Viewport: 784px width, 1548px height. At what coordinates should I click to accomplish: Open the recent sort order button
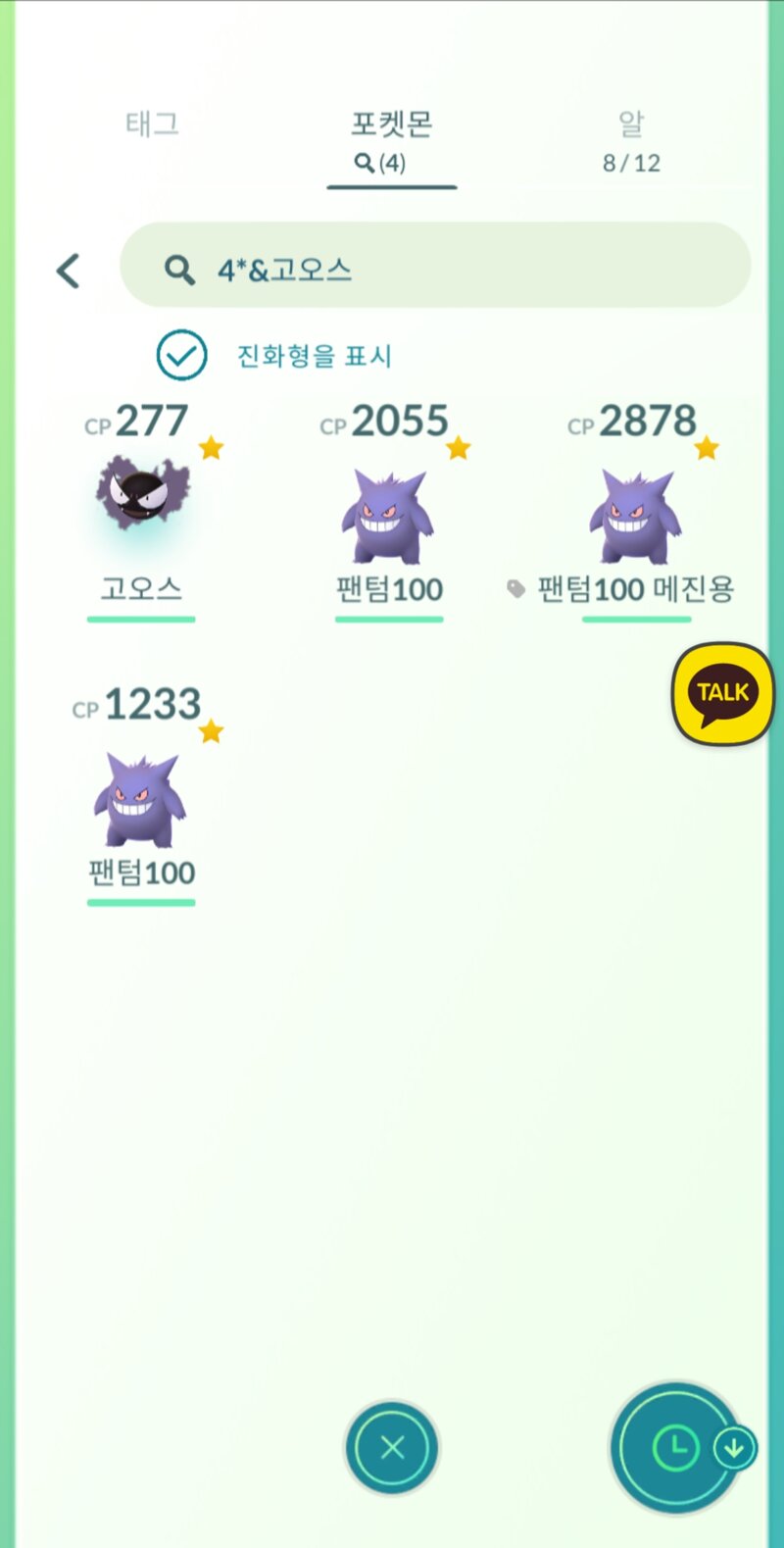click(x=675, y=1448)
